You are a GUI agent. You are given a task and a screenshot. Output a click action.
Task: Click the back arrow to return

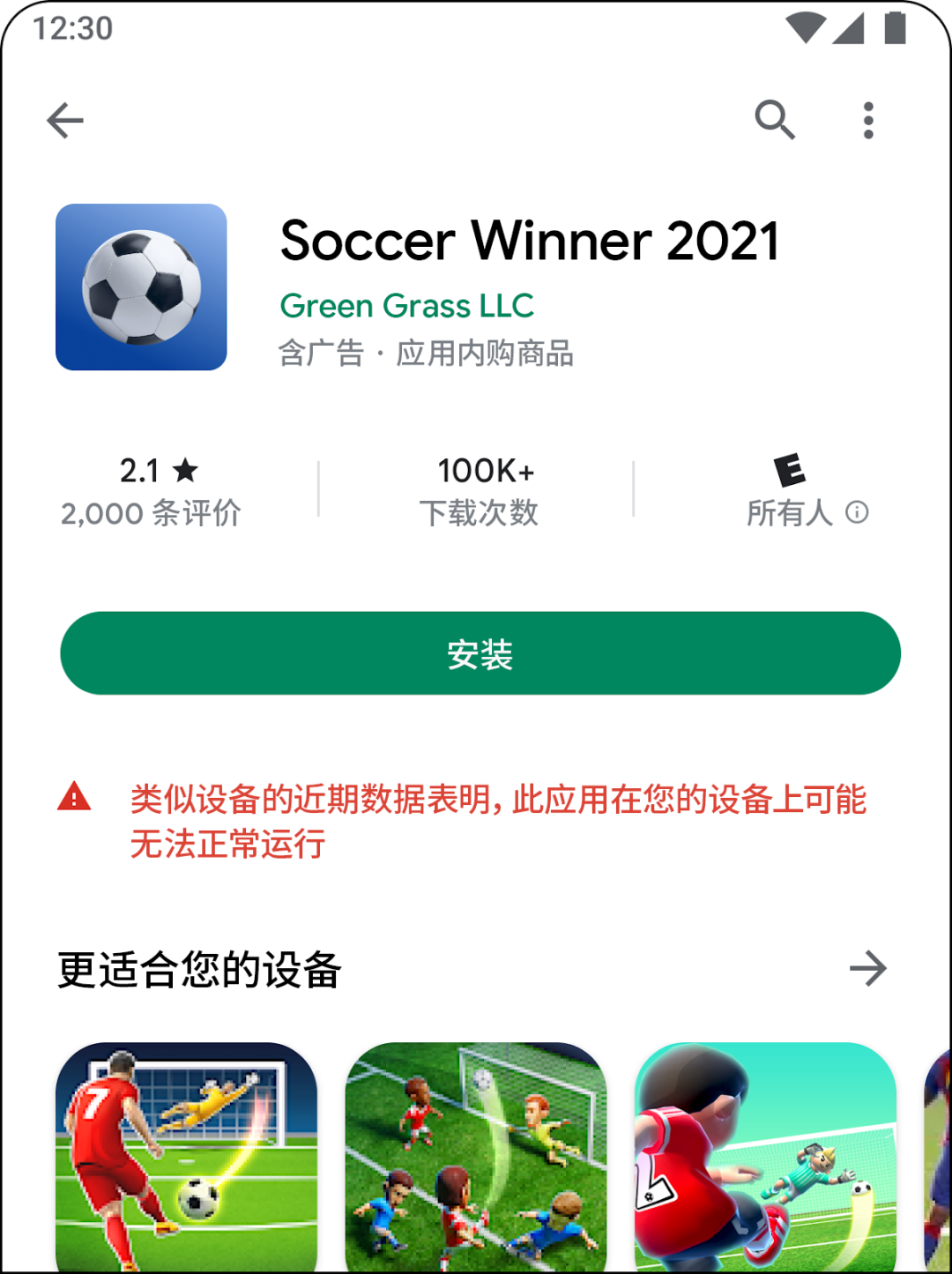coord(64,121)
